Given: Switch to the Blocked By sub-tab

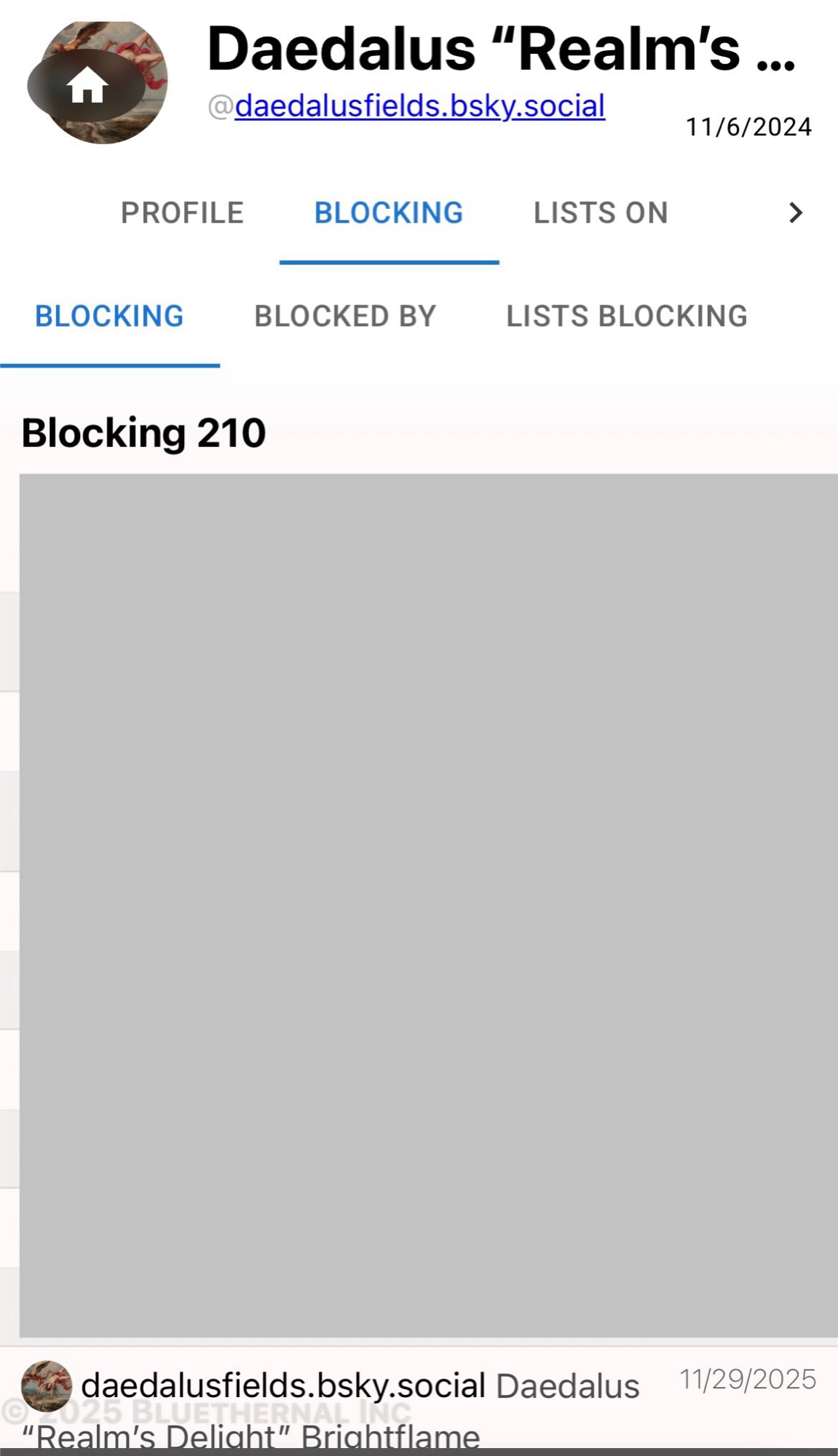Looking at the screenshot, I should [345, 317].
